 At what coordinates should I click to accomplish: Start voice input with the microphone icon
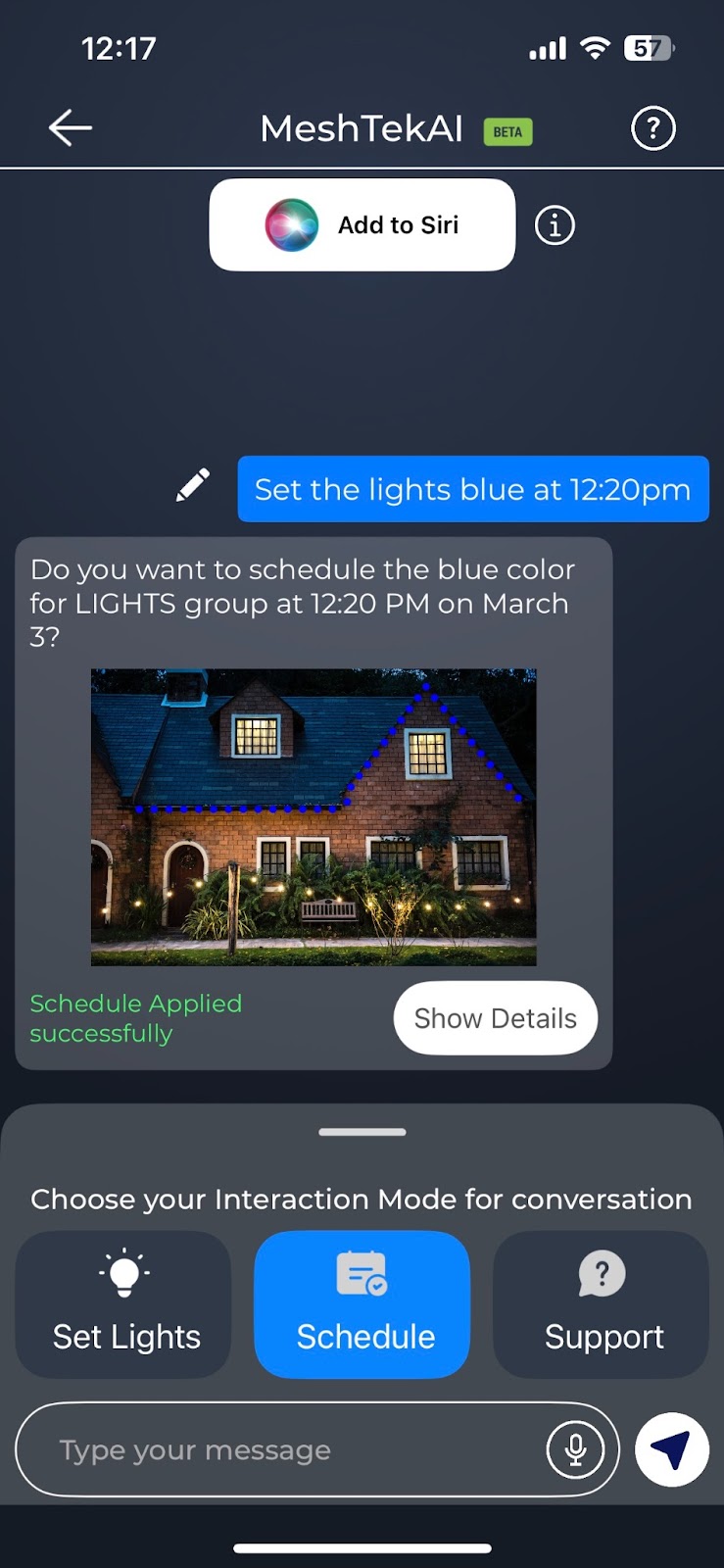[x=575, y=1449]
